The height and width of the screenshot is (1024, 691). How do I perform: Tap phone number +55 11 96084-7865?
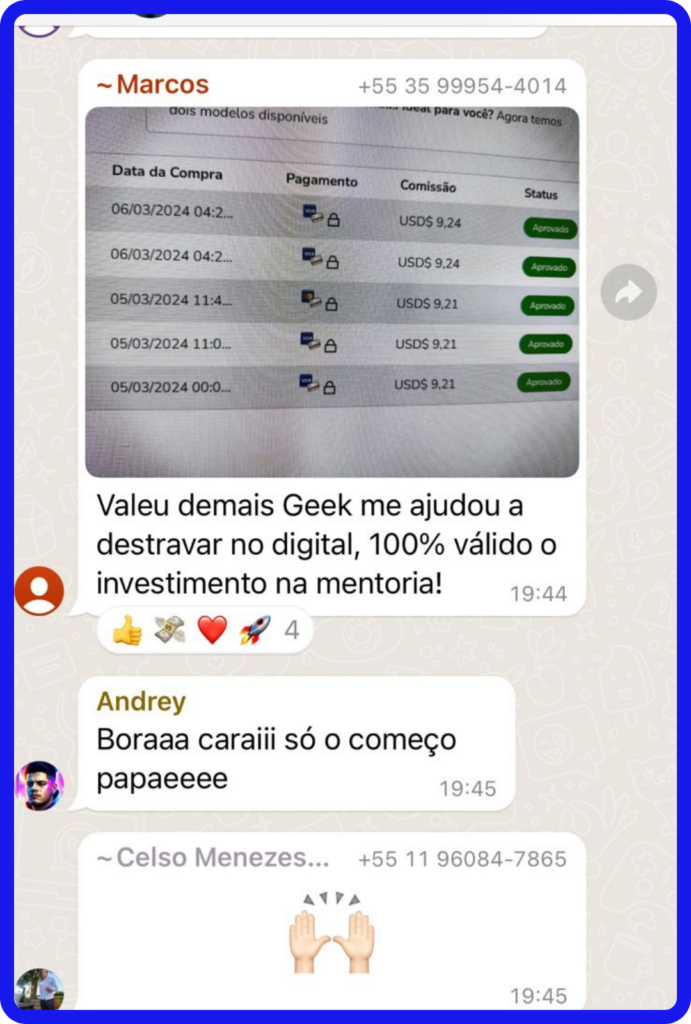(462, 859)
